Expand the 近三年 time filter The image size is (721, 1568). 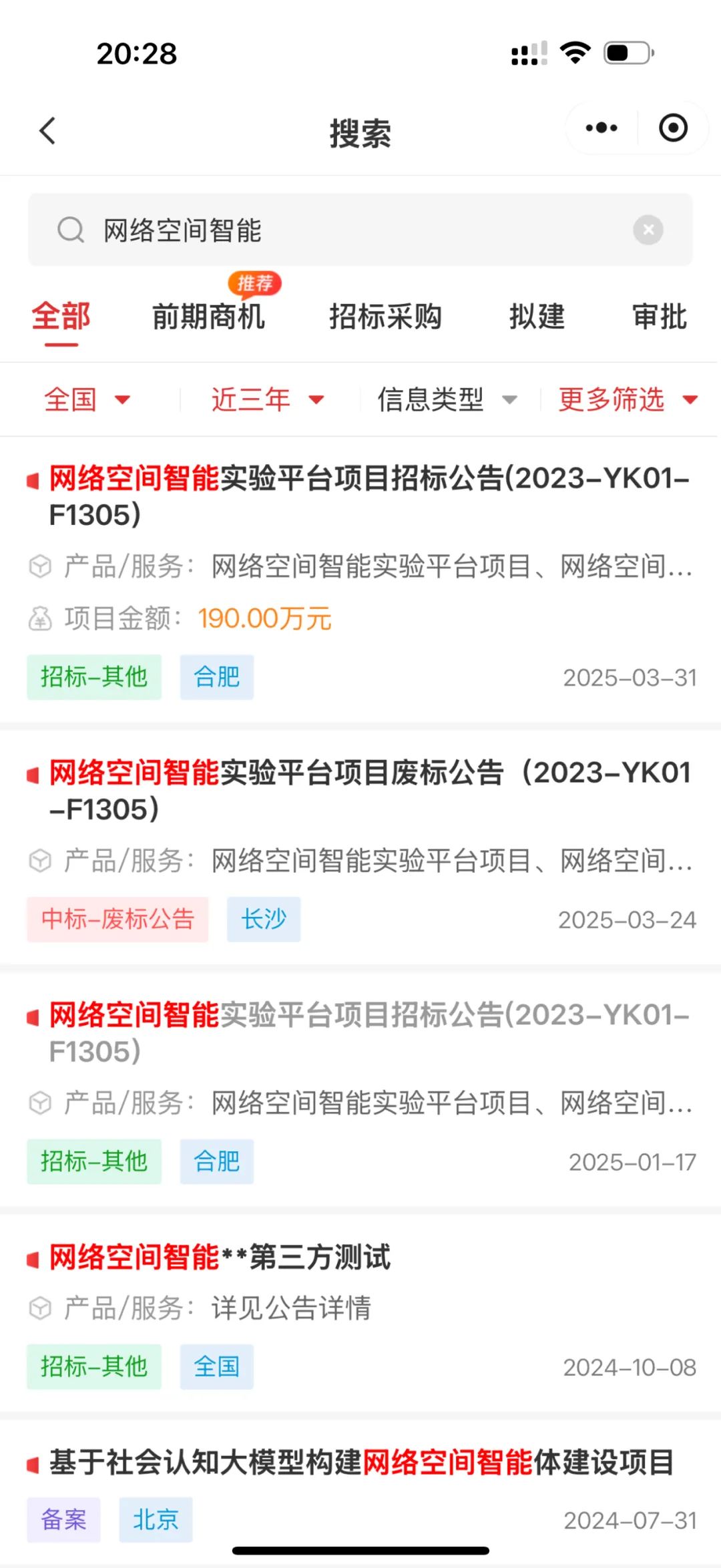coord(267,400)
